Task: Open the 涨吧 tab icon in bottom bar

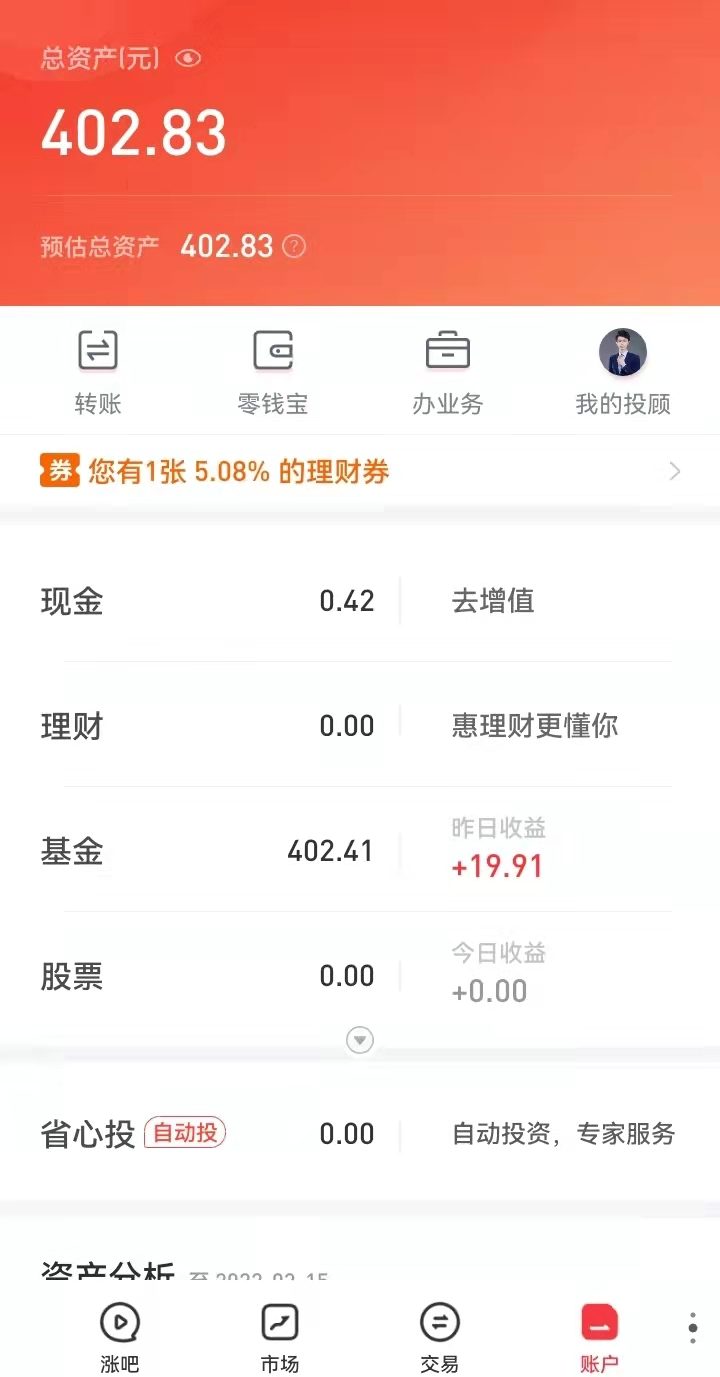Action: [x=119, y=1322]
